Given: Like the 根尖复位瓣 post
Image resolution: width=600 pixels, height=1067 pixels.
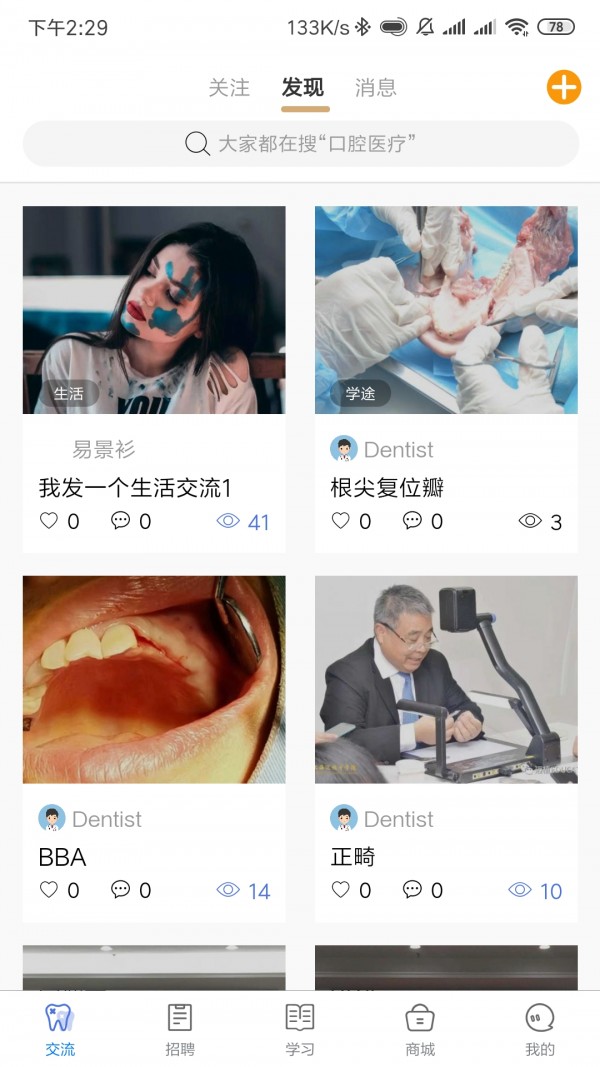Looking at the screenshot, I should pos(341,521).
